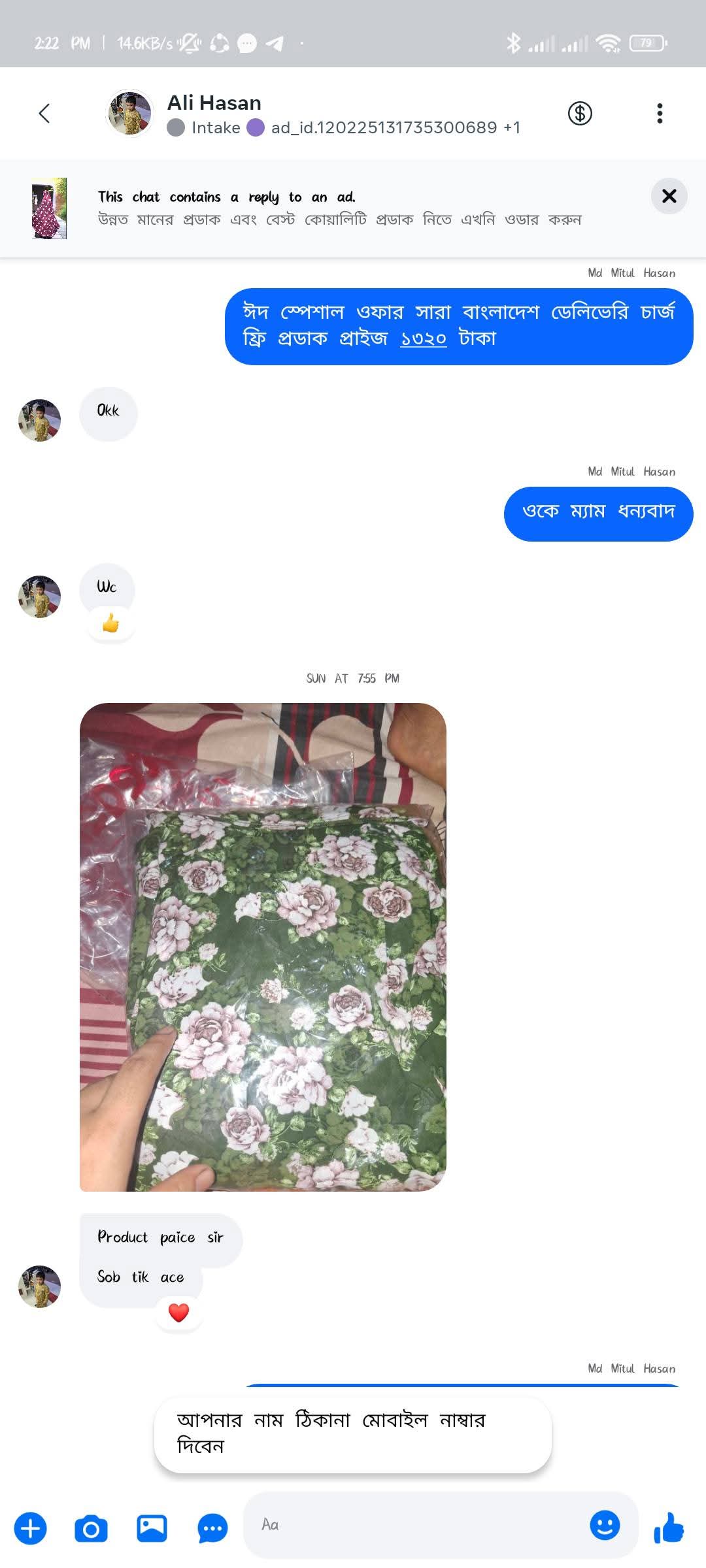The width and height of the screenshot is (706, 1568).
Task: Launch the camera from the composer
Action: [x=91, y=1528]
